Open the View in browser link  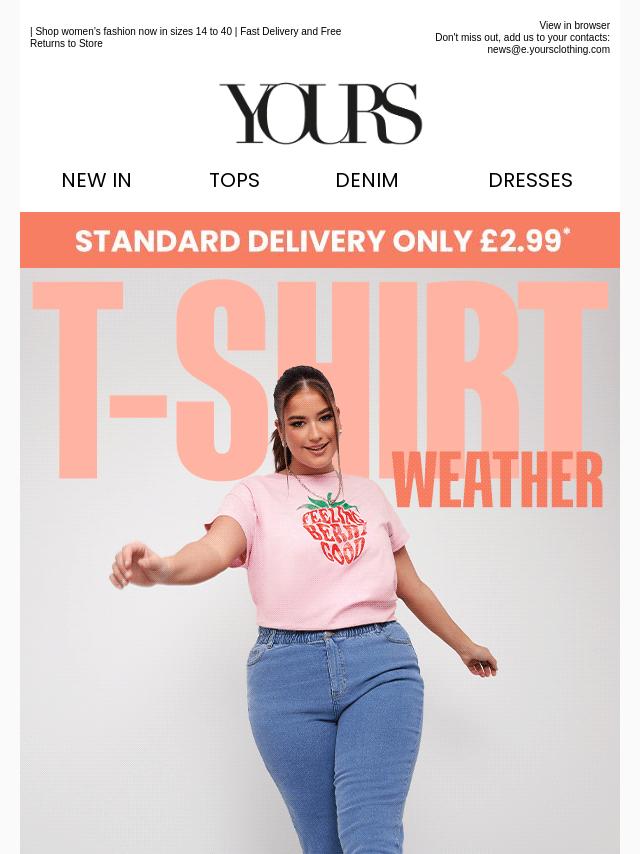click(574, 26)
